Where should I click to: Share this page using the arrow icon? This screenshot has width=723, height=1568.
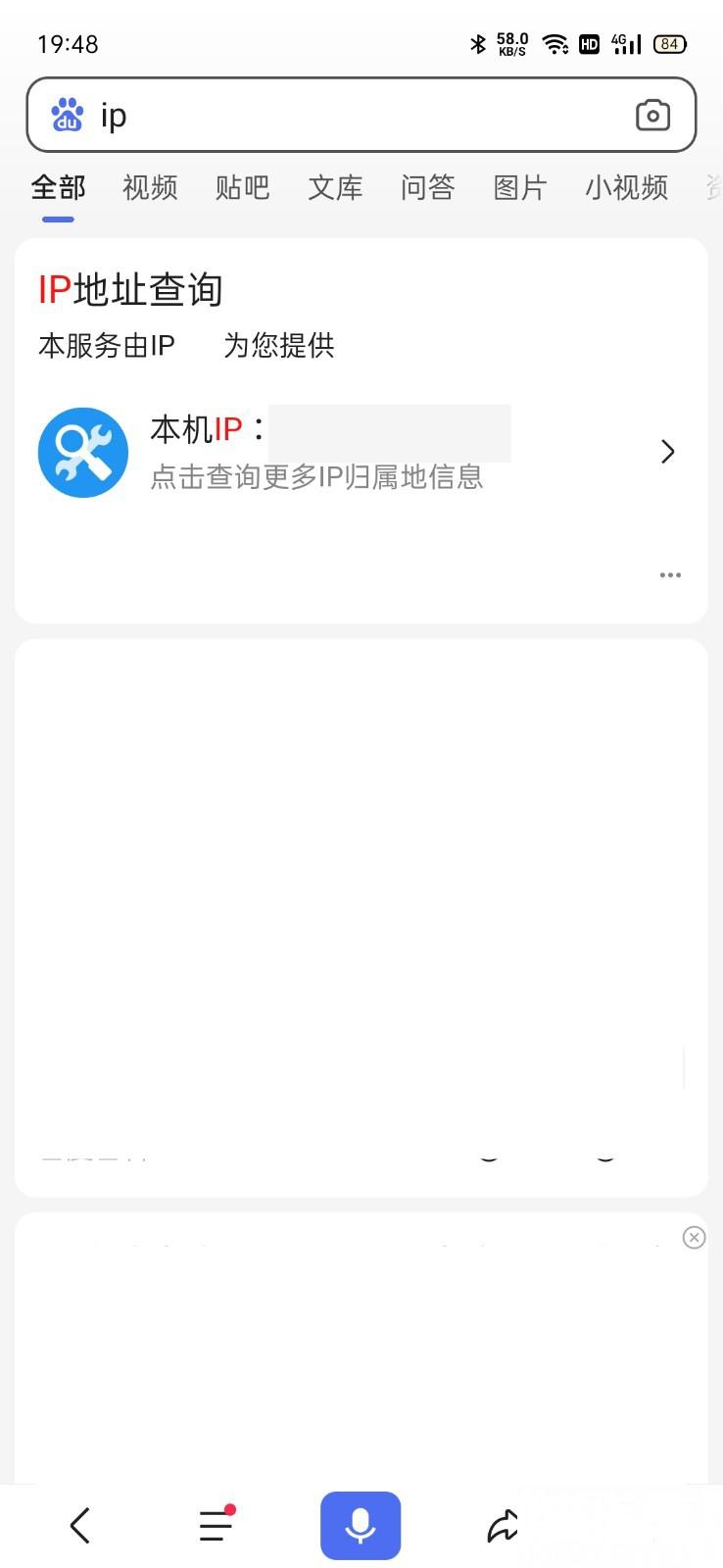[x=503, y=1526]
